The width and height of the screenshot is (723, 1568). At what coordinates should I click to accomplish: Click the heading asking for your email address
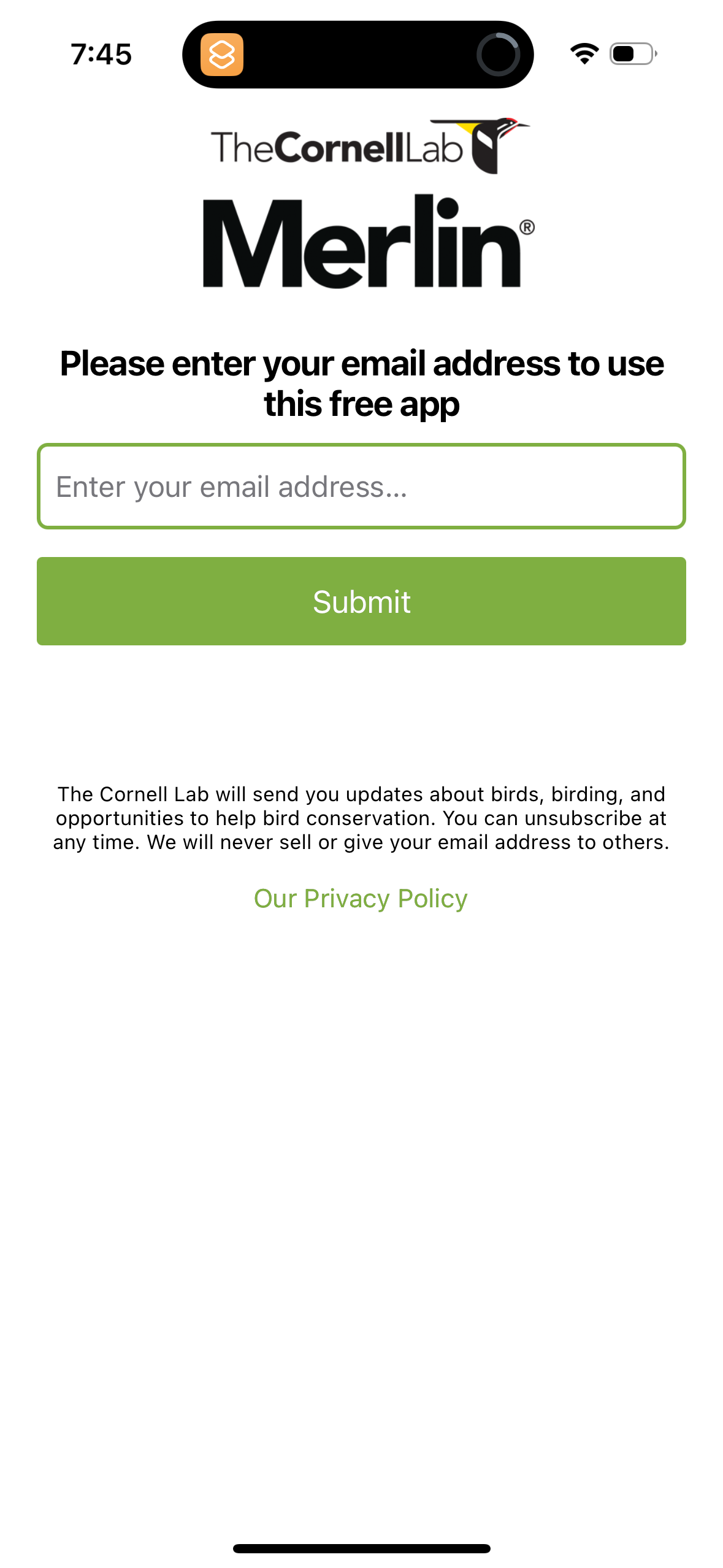pos(361,382)
